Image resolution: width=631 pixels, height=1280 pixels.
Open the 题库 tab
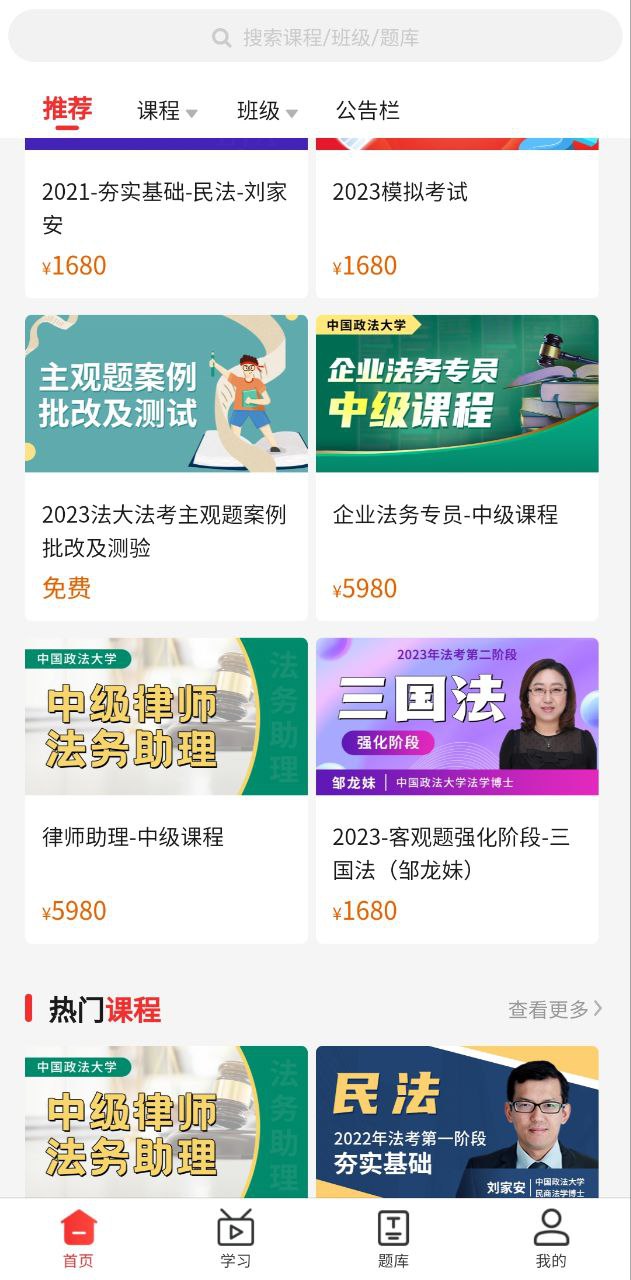click(393, 1238)
